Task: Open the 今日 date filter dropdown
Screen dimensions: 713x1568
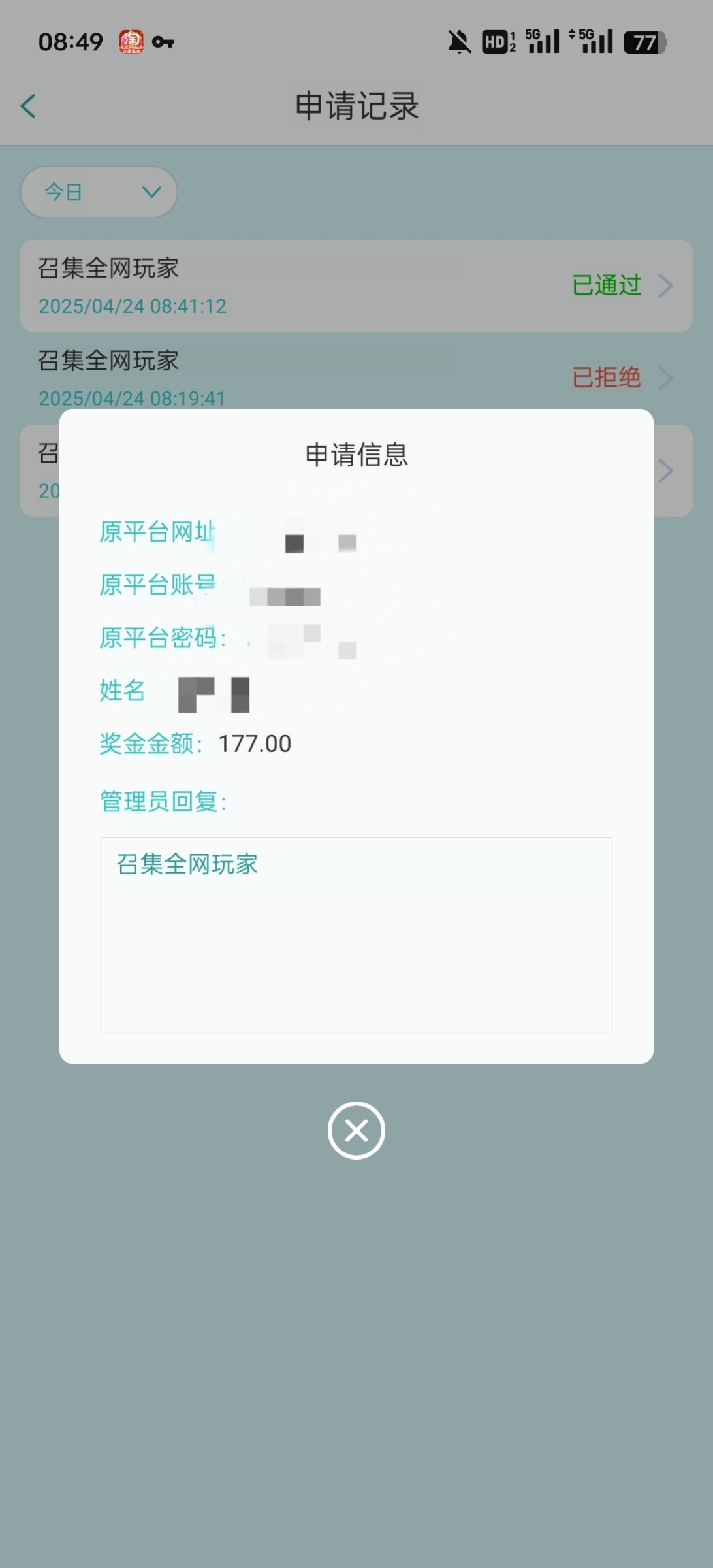Action: (x=99, y=192)
